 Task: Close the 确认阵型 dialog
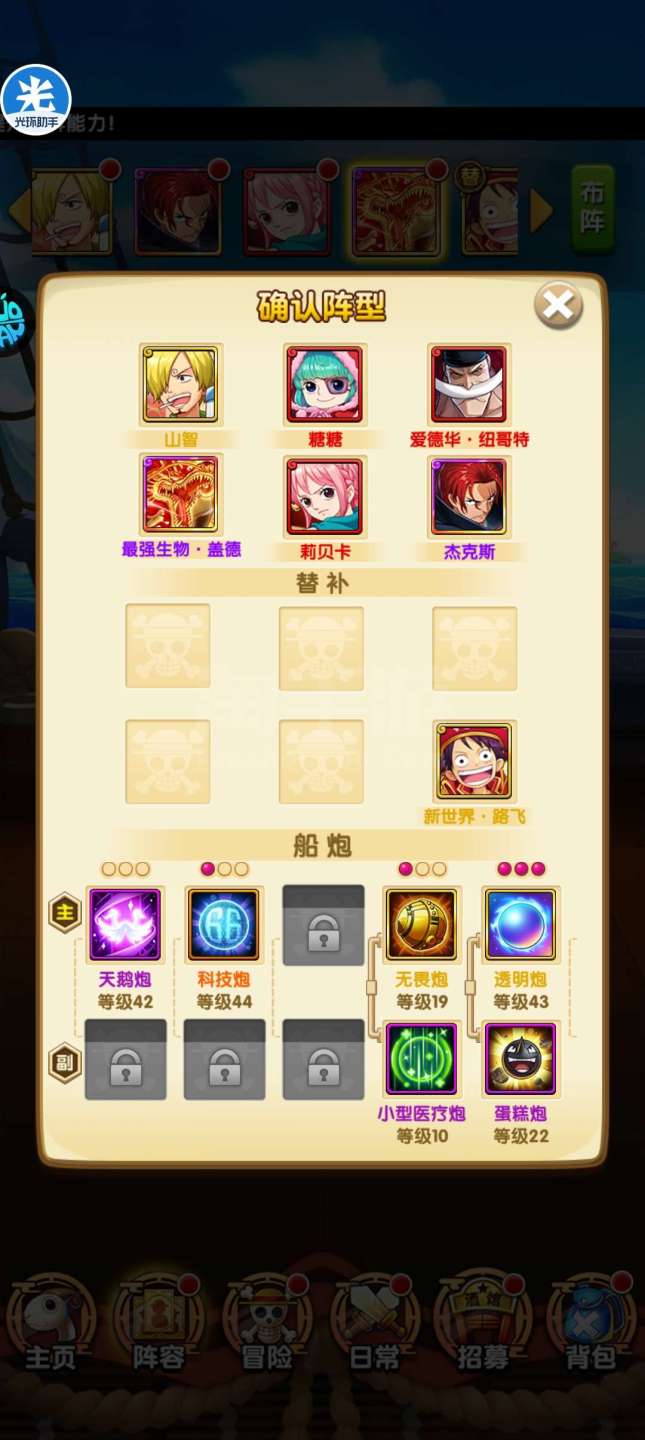pos(557,305)
